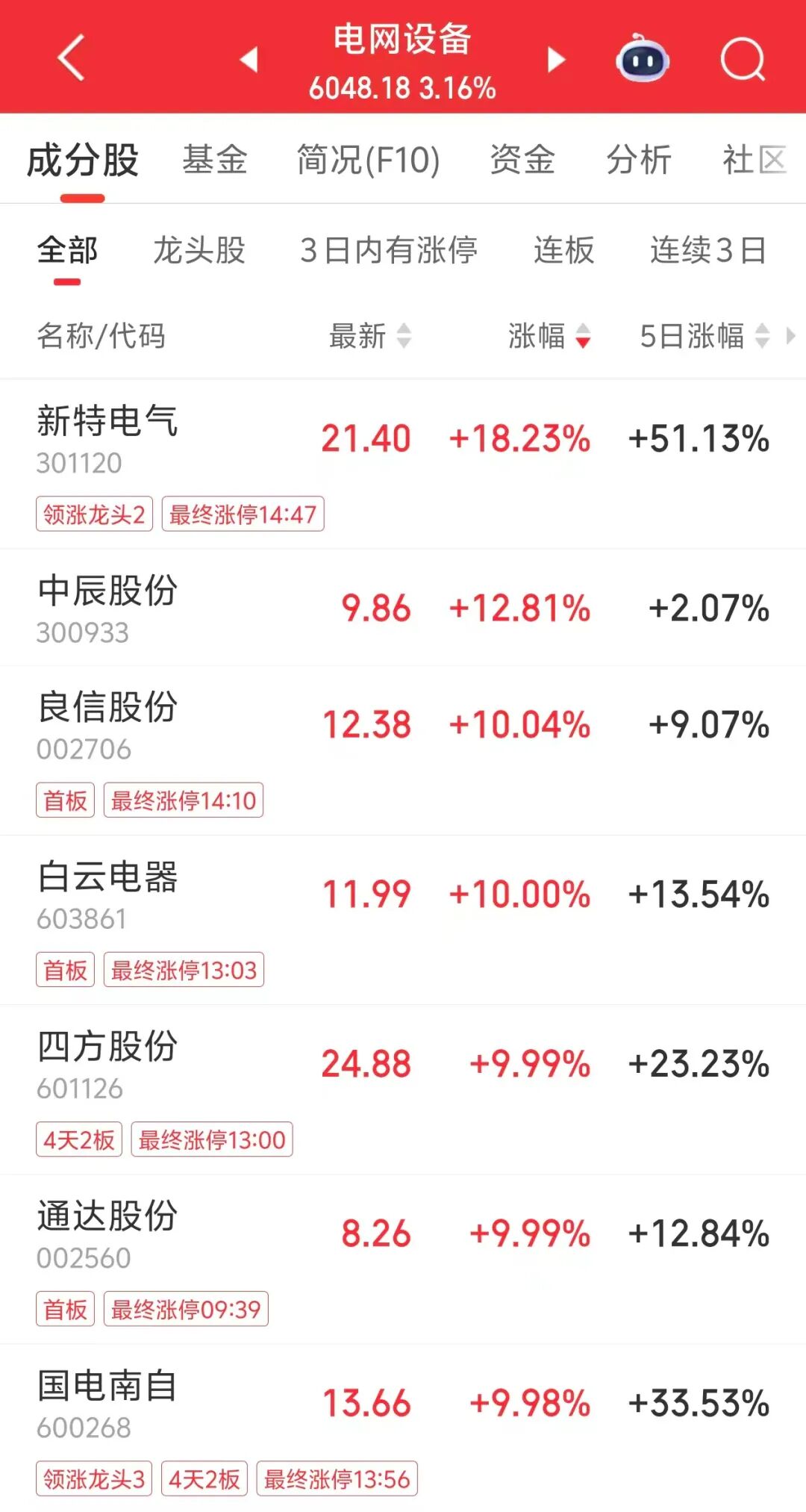
Task: Sort by 涨幅 column
Action: [549, 336]
